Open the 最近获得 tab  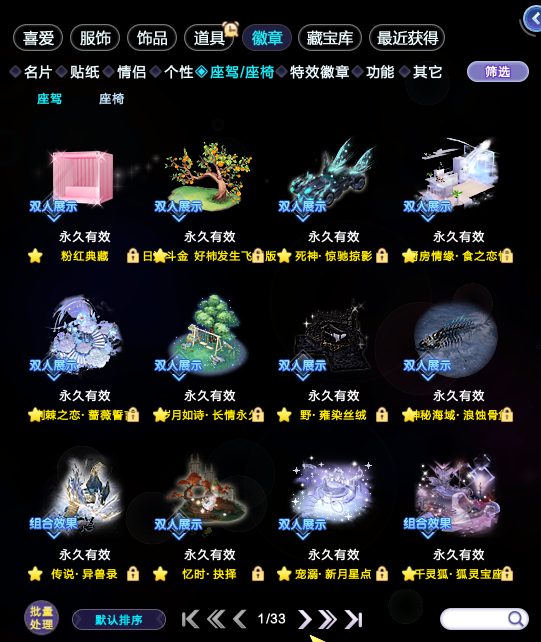tap(407, 38)
